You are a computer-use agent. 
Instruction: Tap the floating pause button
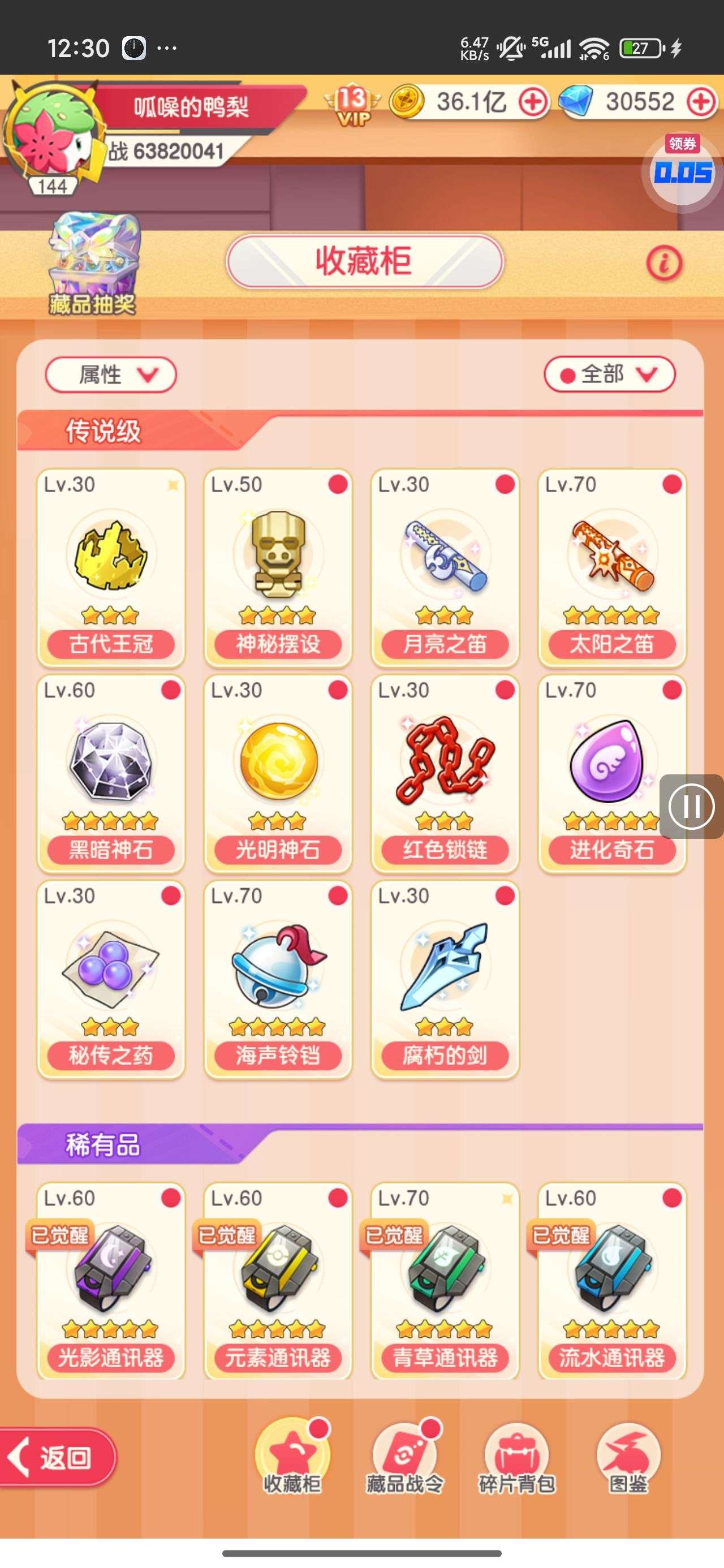pyautogui.click(x=691, y=807)
